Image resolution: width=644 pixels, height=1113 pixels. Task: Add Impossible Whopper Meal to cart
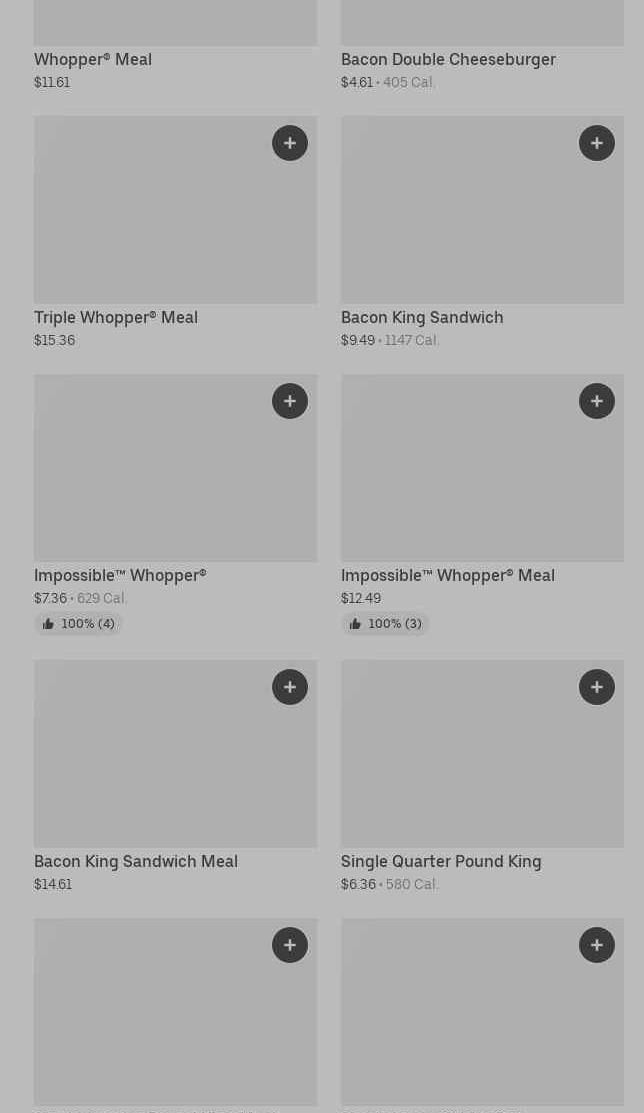pos(596,401)
